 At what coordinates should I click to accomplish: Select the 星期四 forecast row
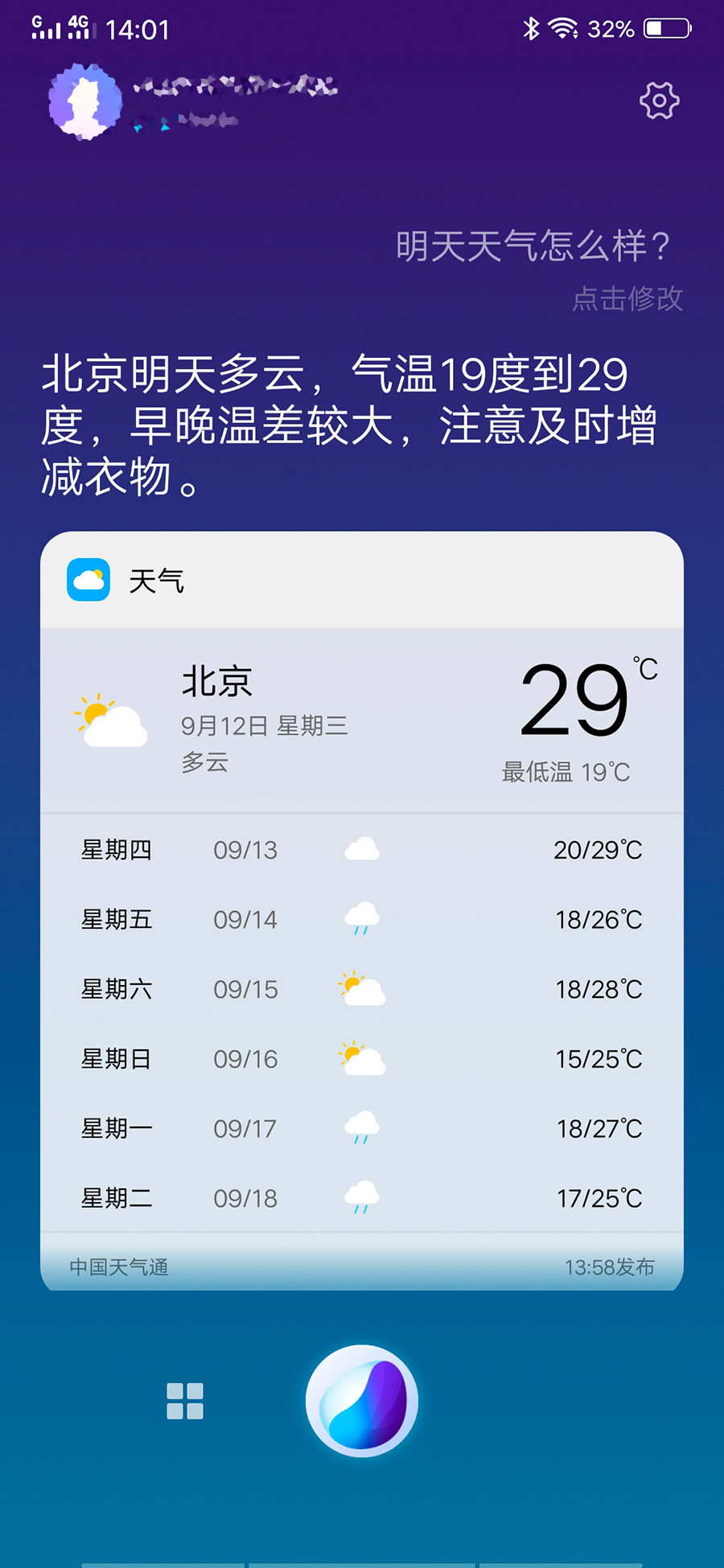click(x=361, y=849)
